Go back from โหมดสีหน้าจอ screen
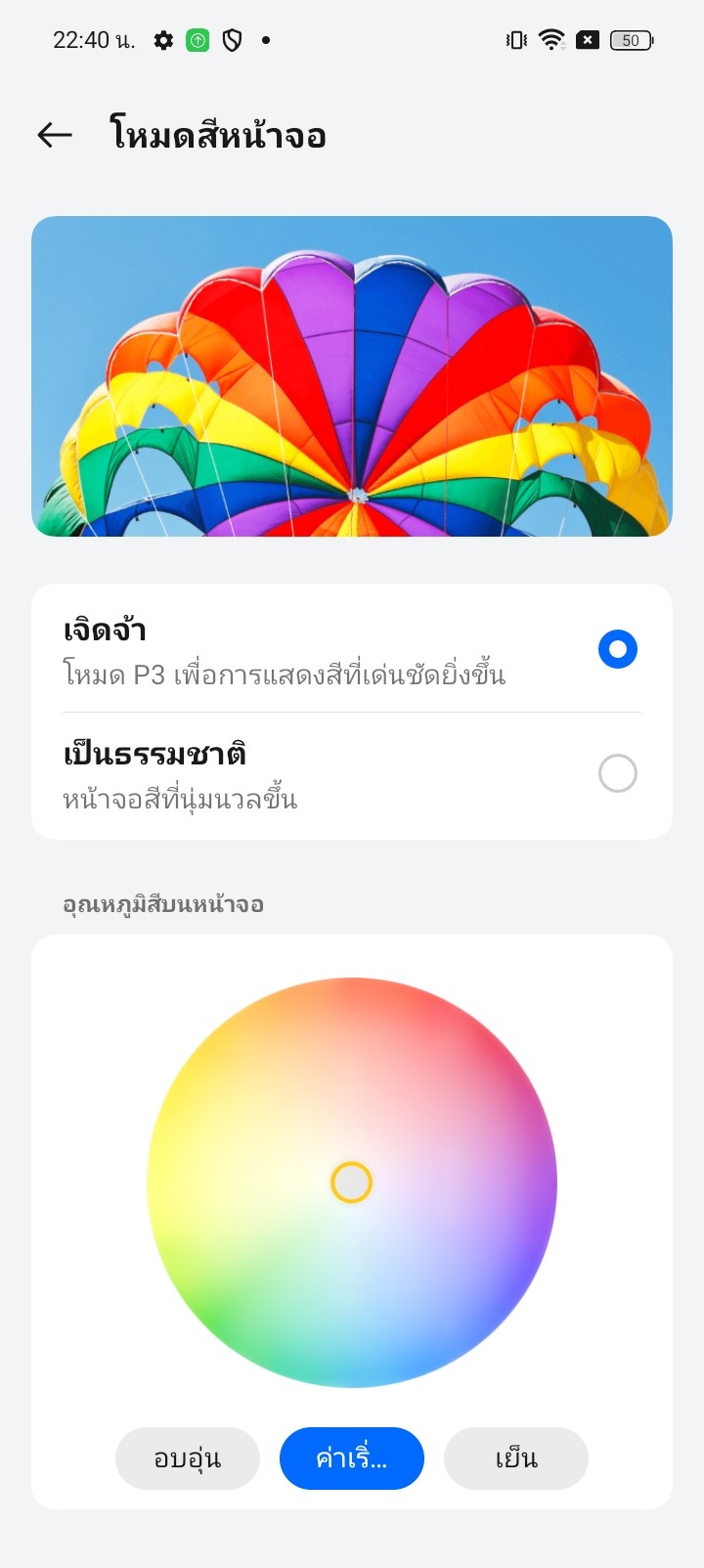This screenshot has width=704, height=1568. [55, 135]
